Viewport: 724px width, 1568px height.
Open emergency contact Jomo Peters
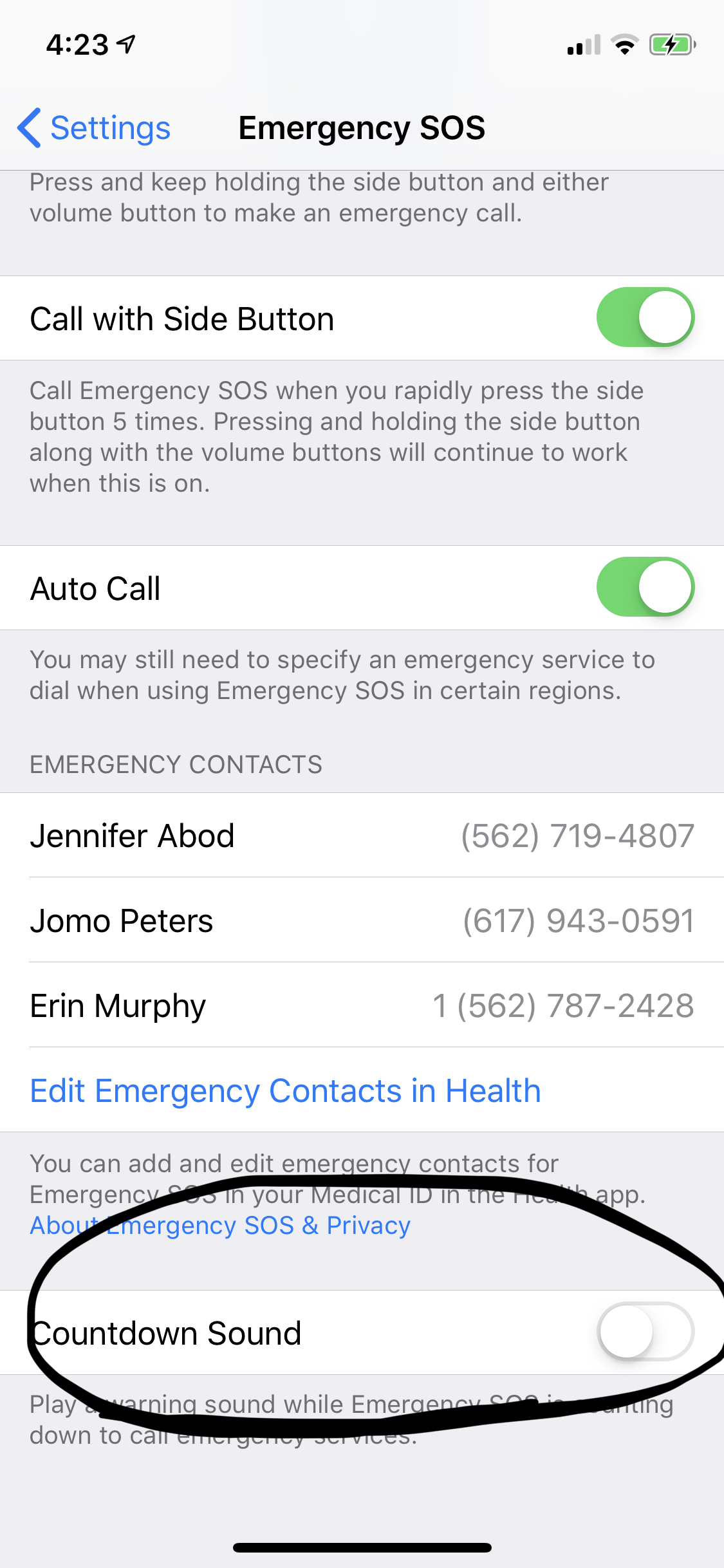(x=362, y=920)
